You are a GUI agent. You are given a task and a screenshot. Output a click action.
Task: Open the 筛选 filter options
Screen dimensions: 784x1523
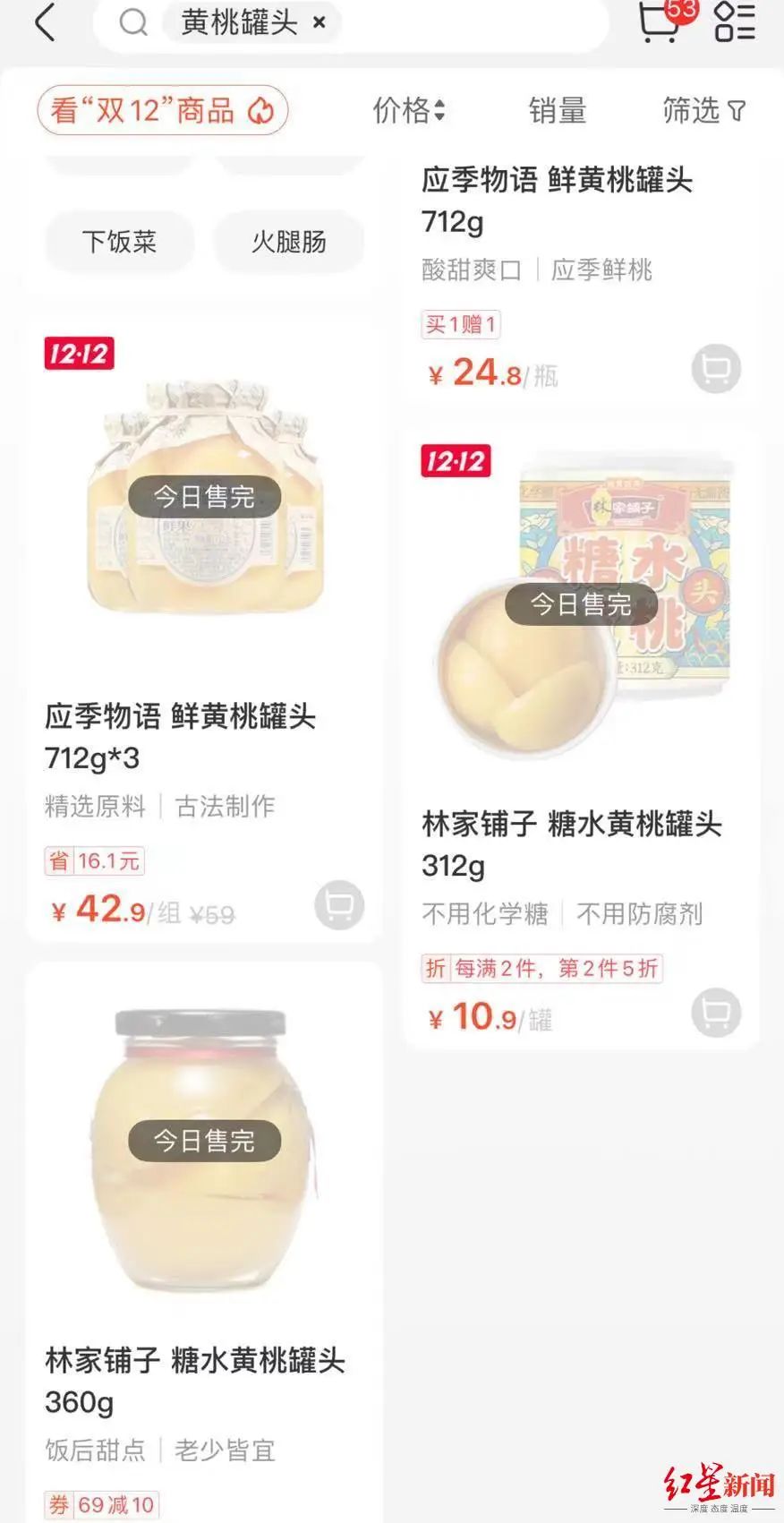tap(703, 111)
